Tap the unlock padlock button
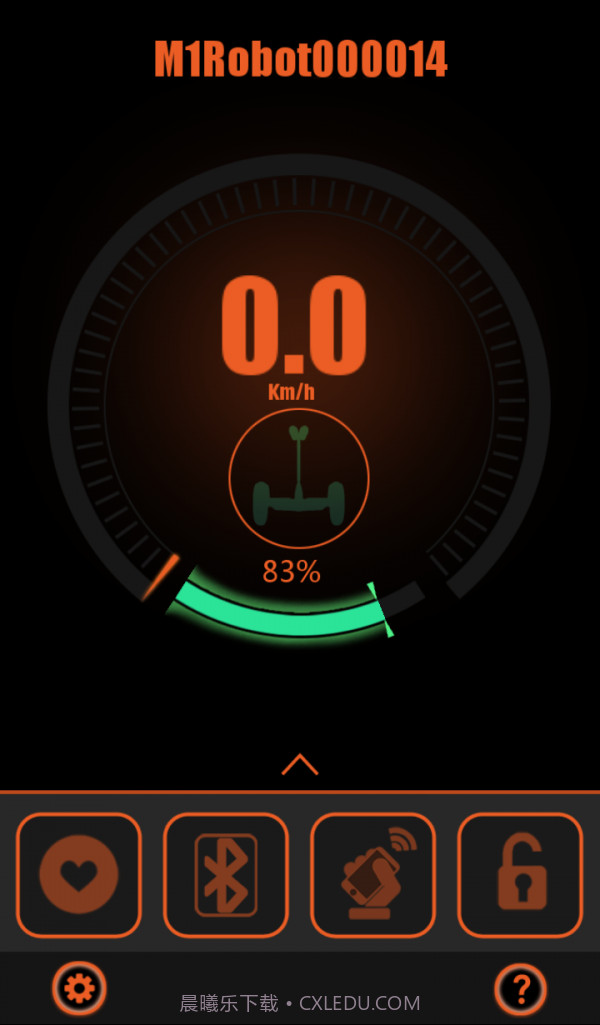The image size is (600, 1025). (520, 875)
